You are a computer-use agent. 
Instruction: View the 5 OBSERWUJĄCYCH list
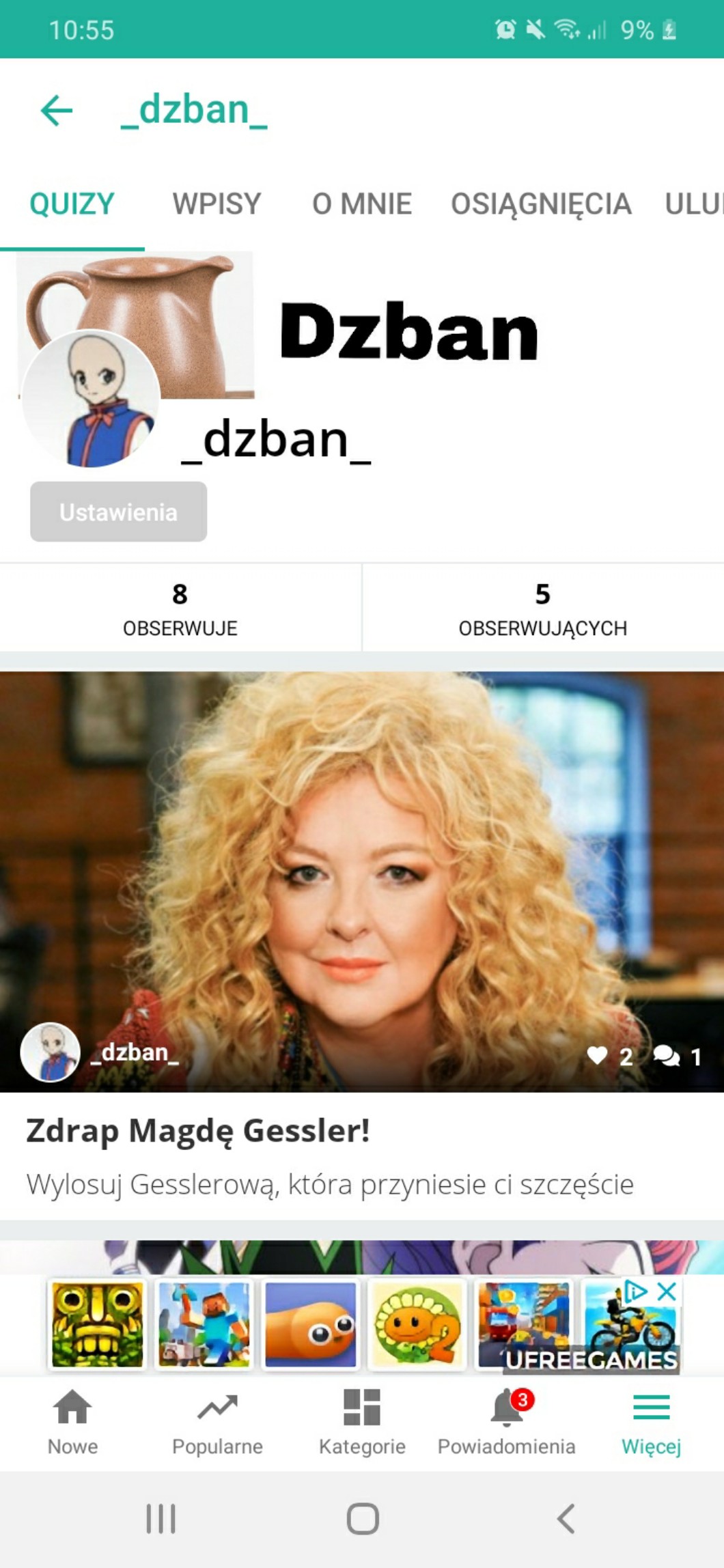(542, 608)
